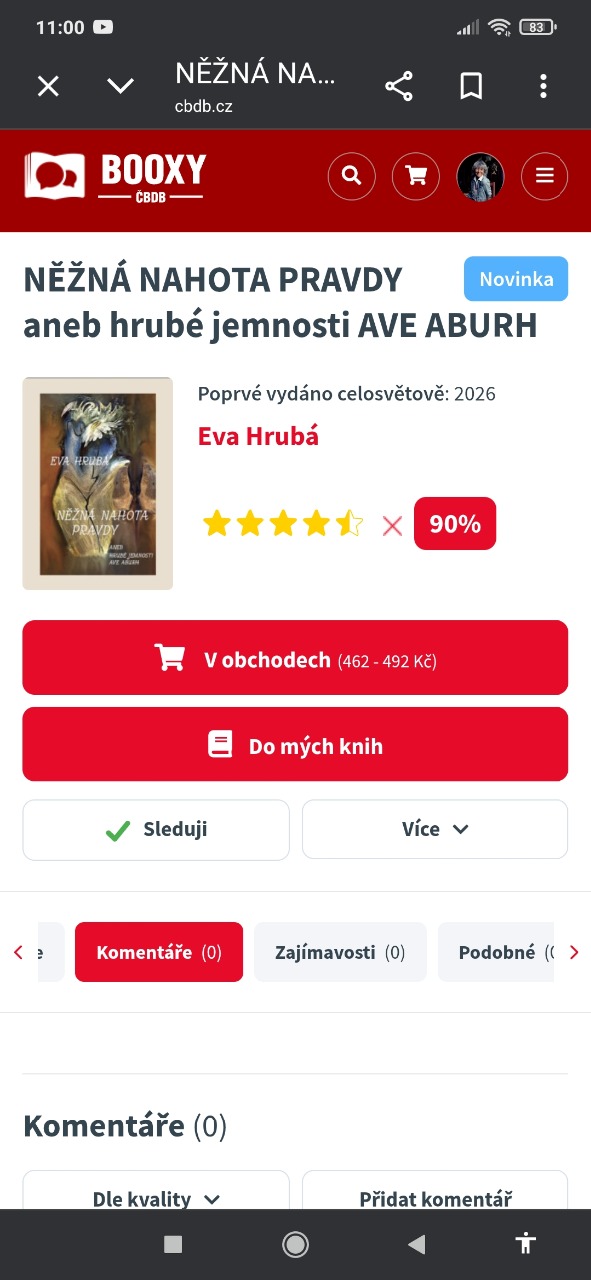Tap Přidat komentář to add a comment
Image resolution: width=591 pixels, height=1280 pixels.
[x=435, y=1198]
